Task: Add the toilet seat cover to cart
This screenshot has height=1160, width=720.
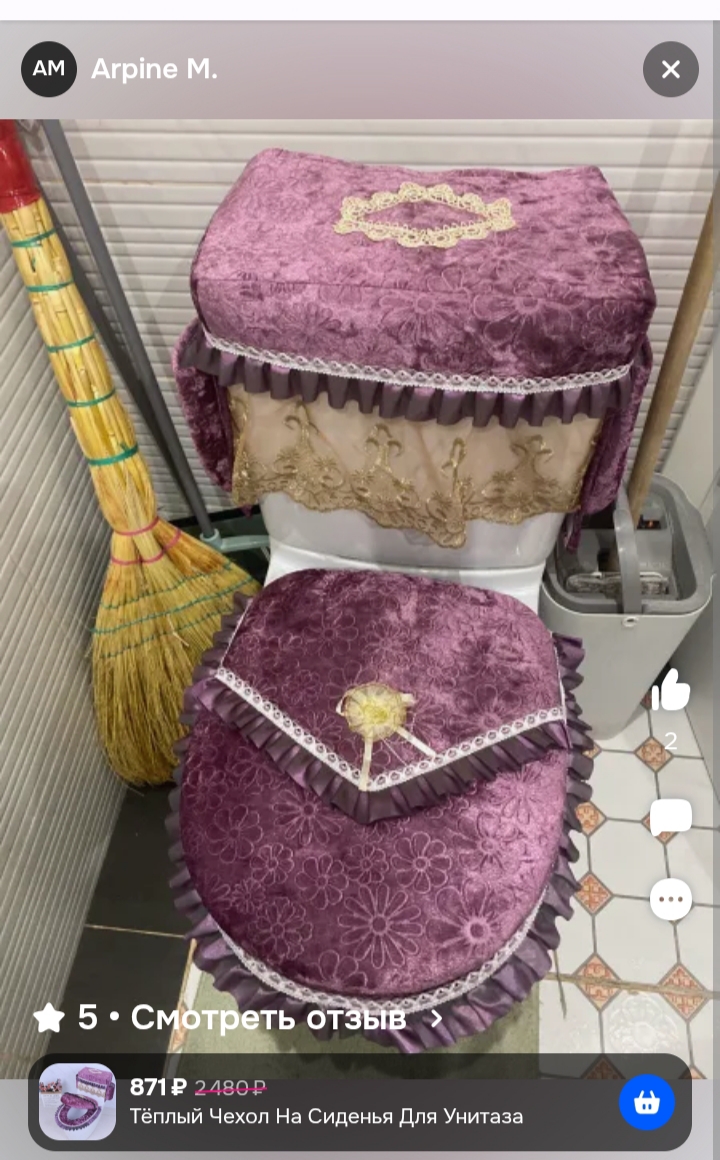Action: (x=647, y=1103)
